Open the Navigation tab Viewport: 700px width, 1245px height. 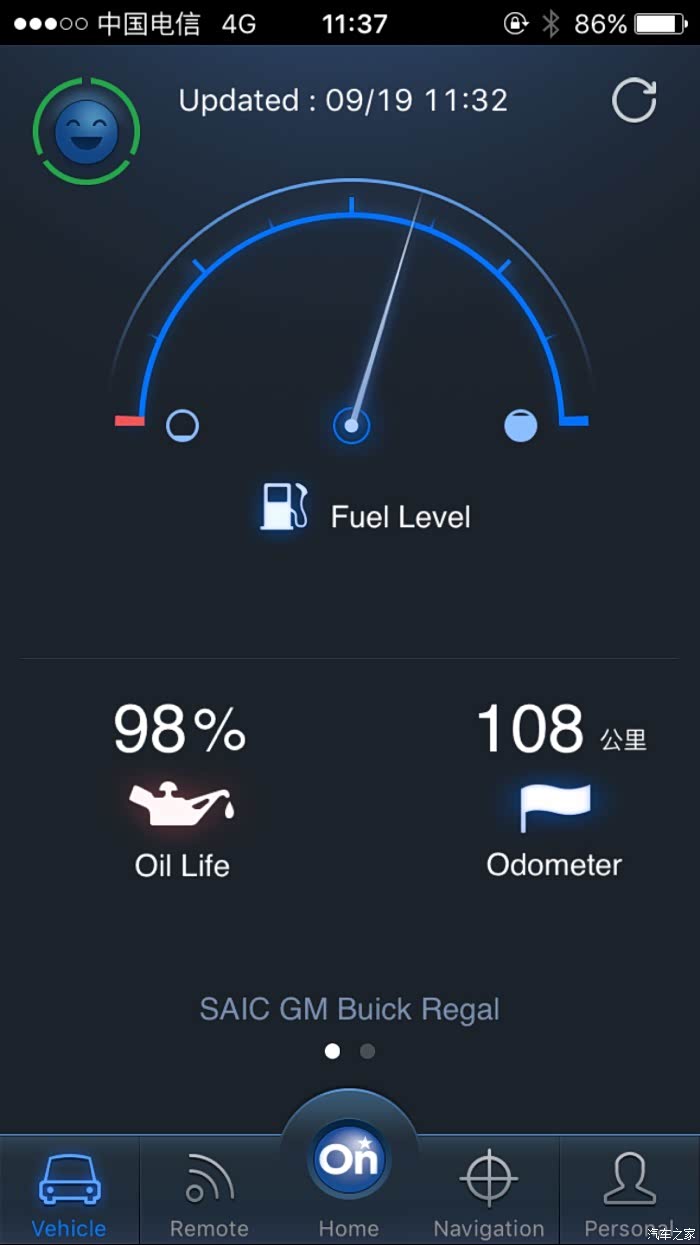[x=489, y=1192]
